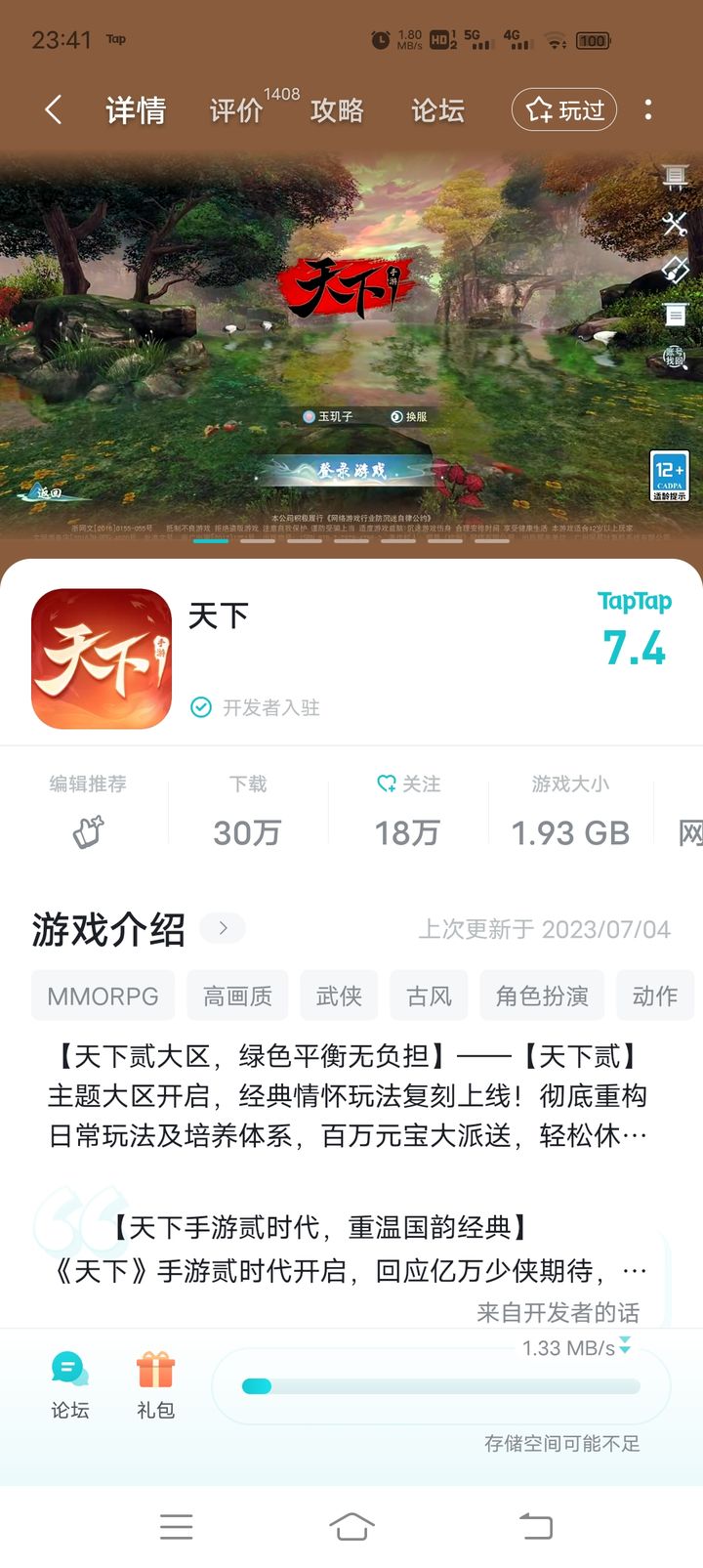Open the 攻略 guides tab
This screenshot has height=1568, width=703.
[x=337, y=110]
